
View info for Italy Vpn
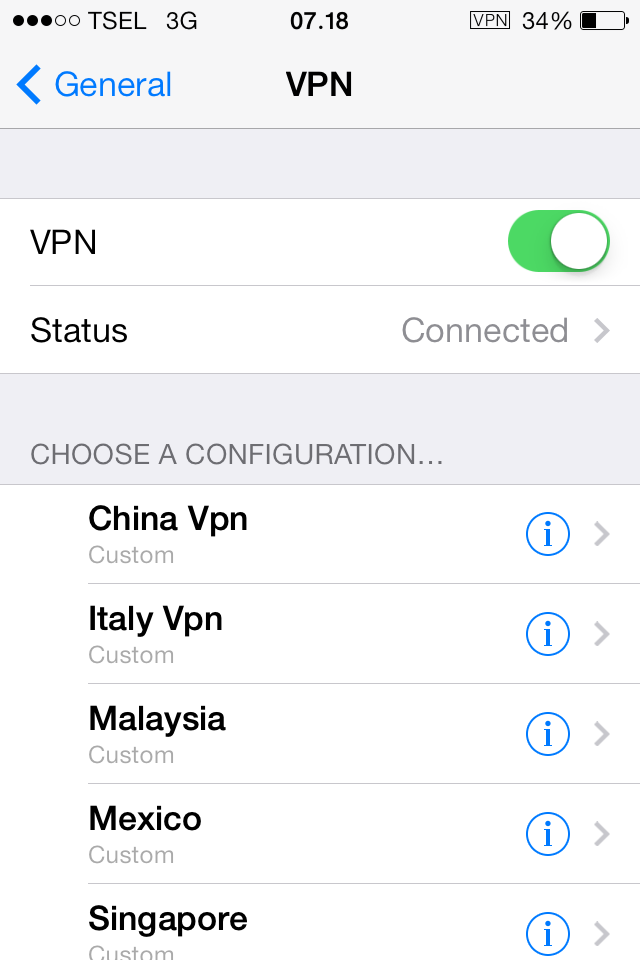[x=547, y=634]
